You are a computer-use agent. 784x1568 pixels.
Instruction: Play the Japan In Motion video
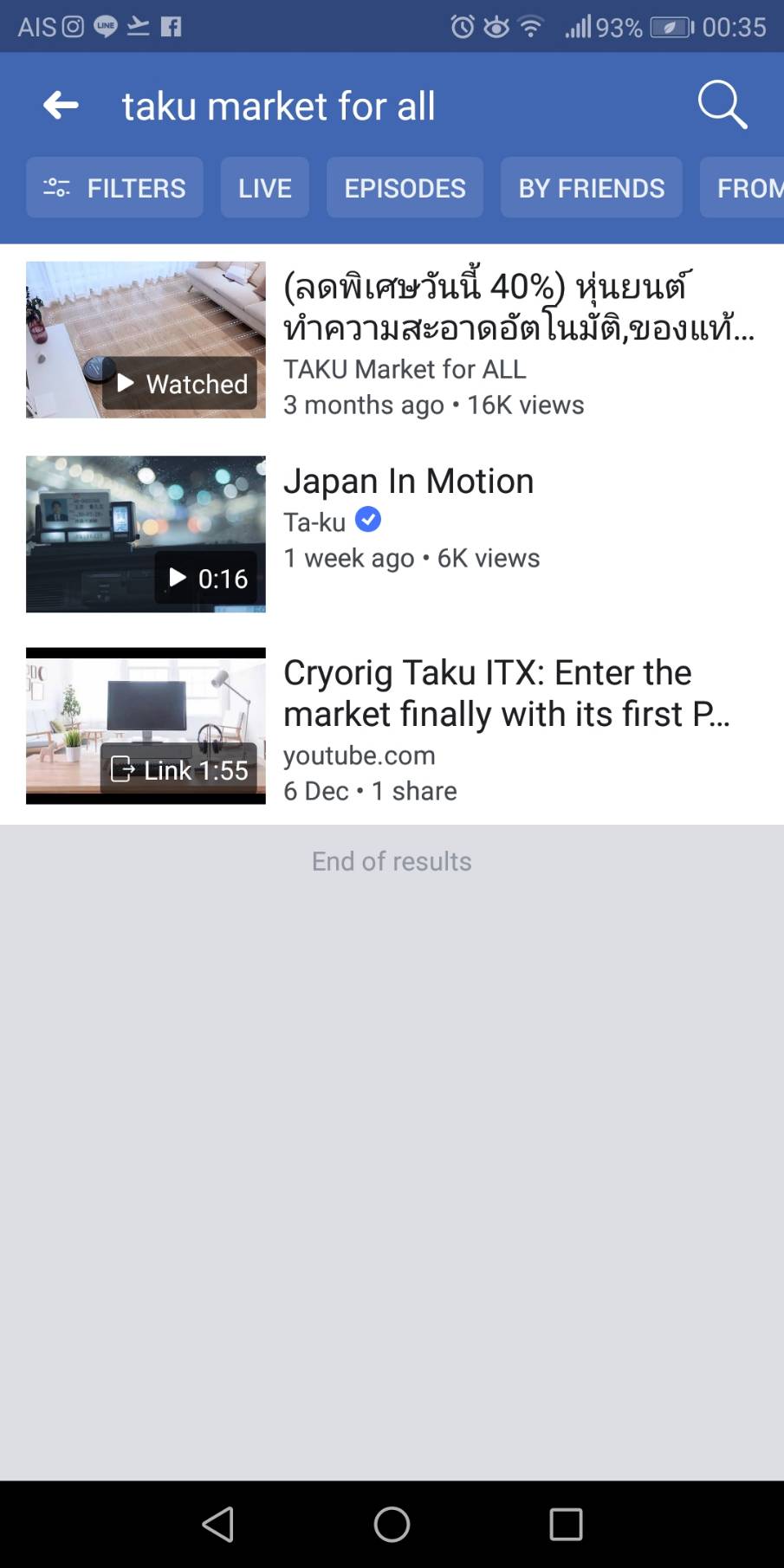[146, 534]
